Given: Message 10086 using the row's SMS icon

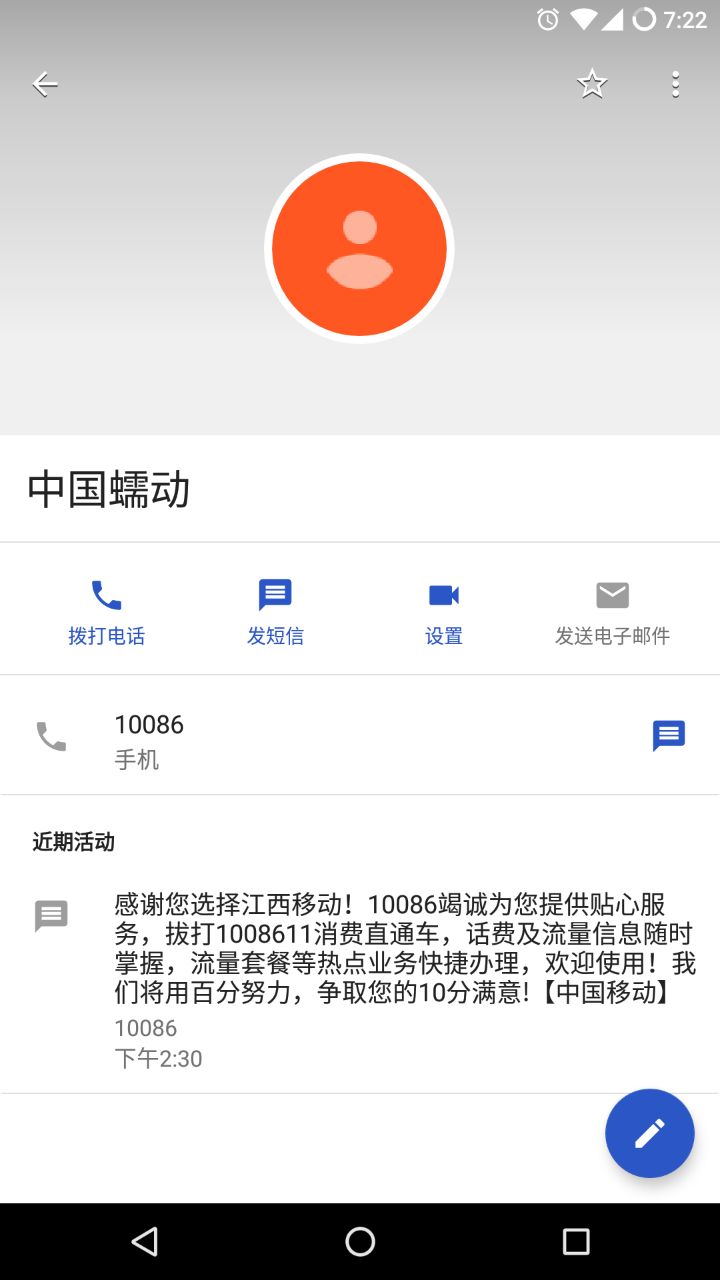Looking at the screenshot, I should pyautogui.click(x=668, y=736).
